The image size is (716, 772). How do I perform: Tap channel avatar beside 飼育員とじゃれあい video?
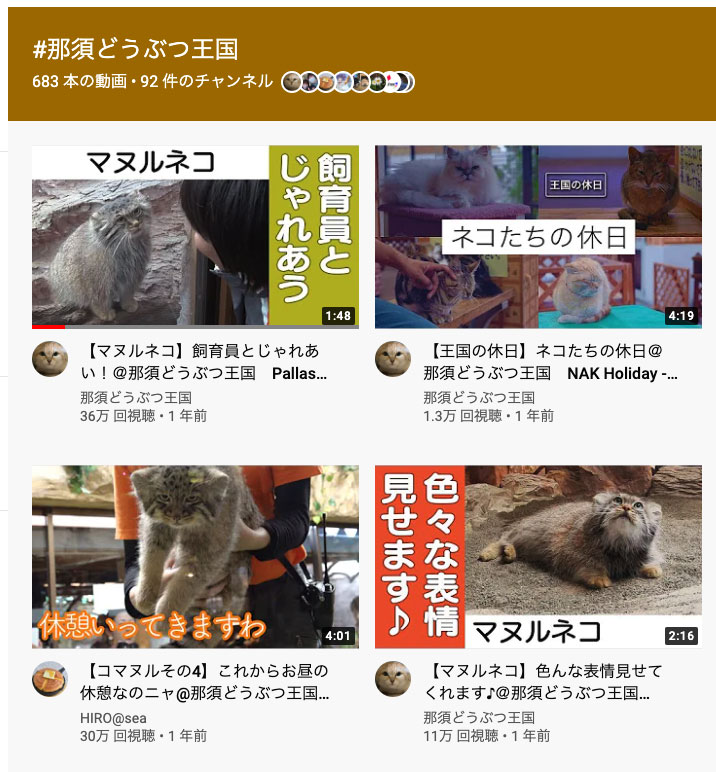point(50,359)
